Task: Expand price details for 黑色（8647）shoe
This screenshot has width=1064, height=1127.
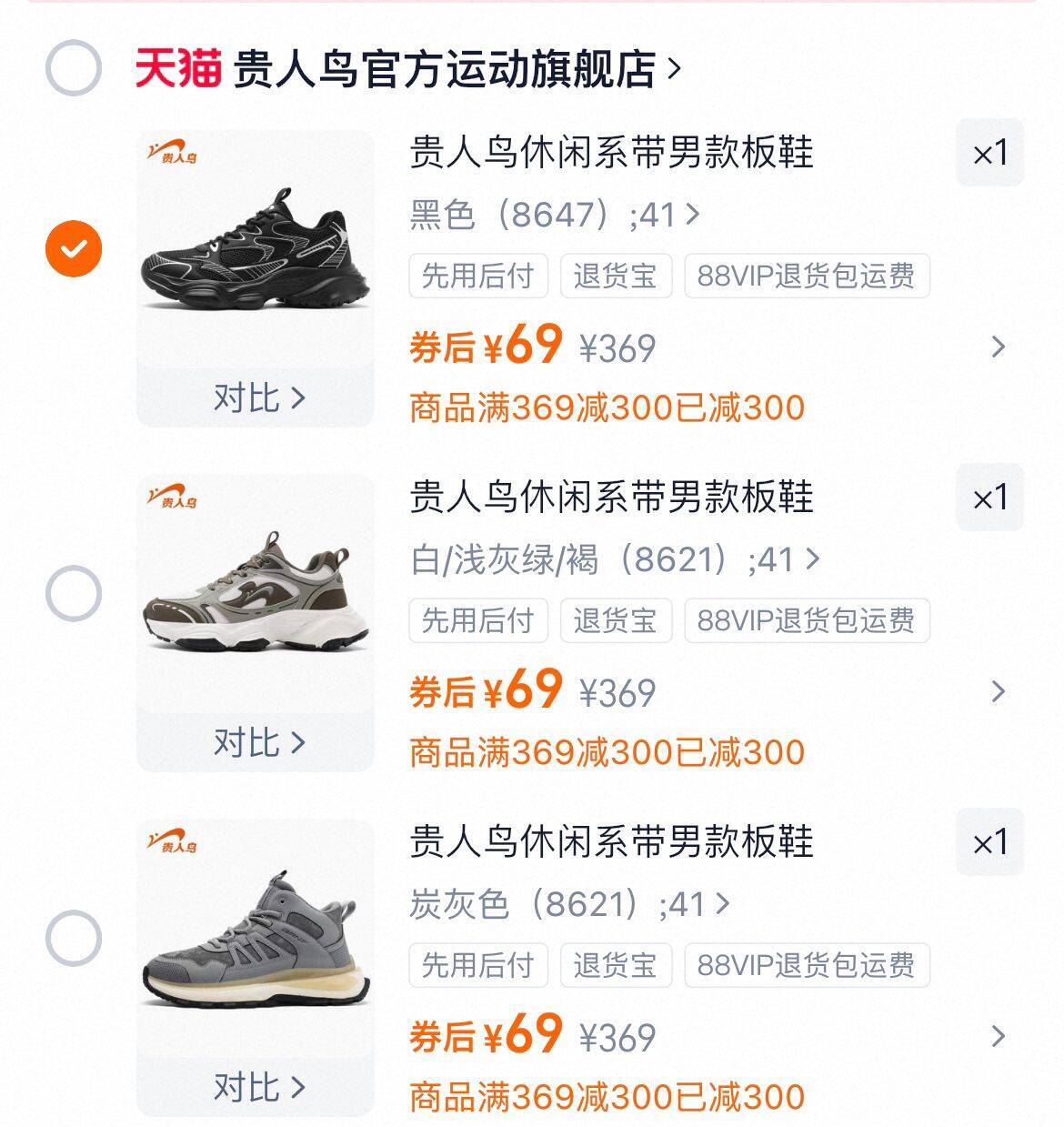Action: pos(998,347)
